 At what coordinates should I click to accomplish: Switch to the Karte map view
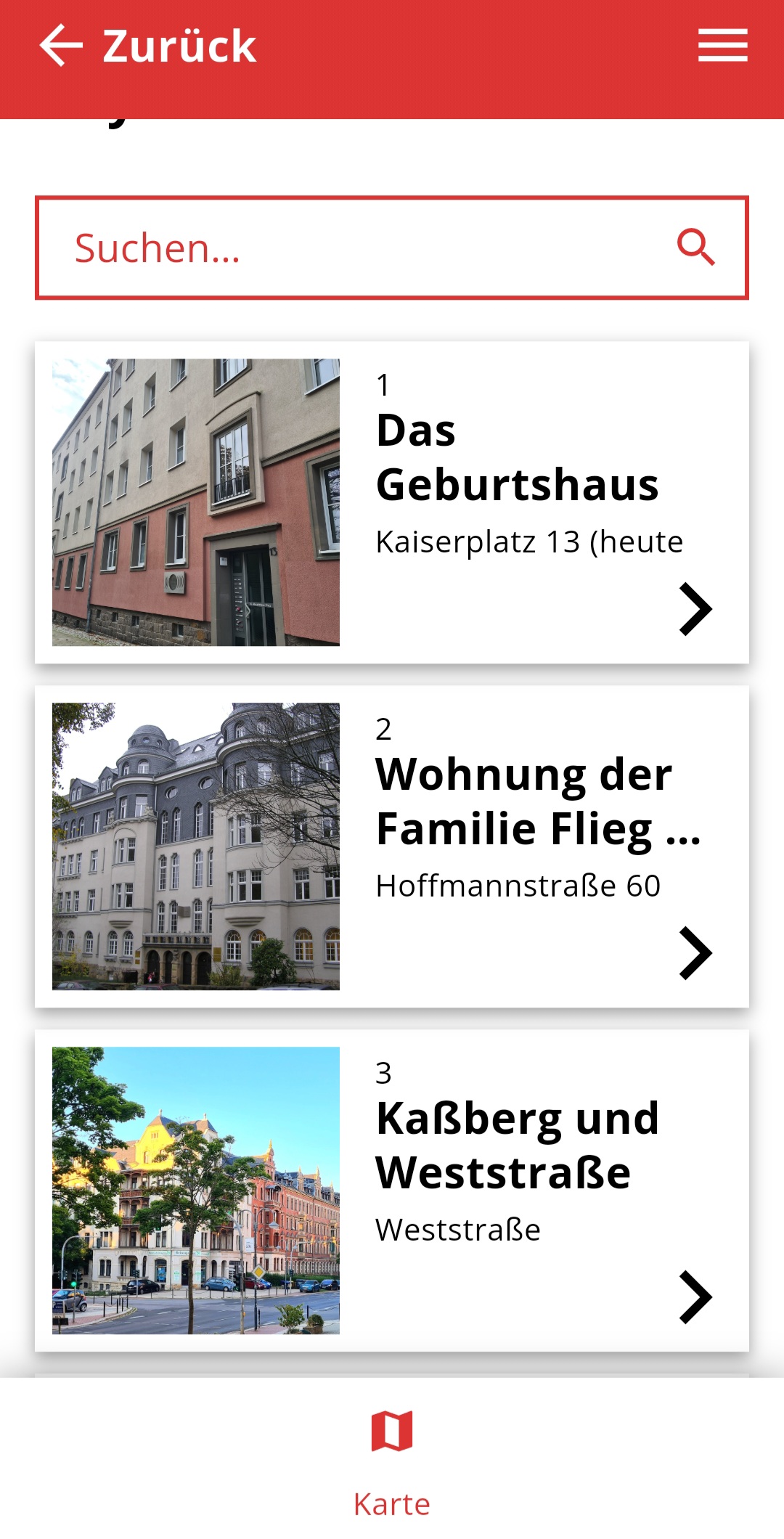(392, 1459)
